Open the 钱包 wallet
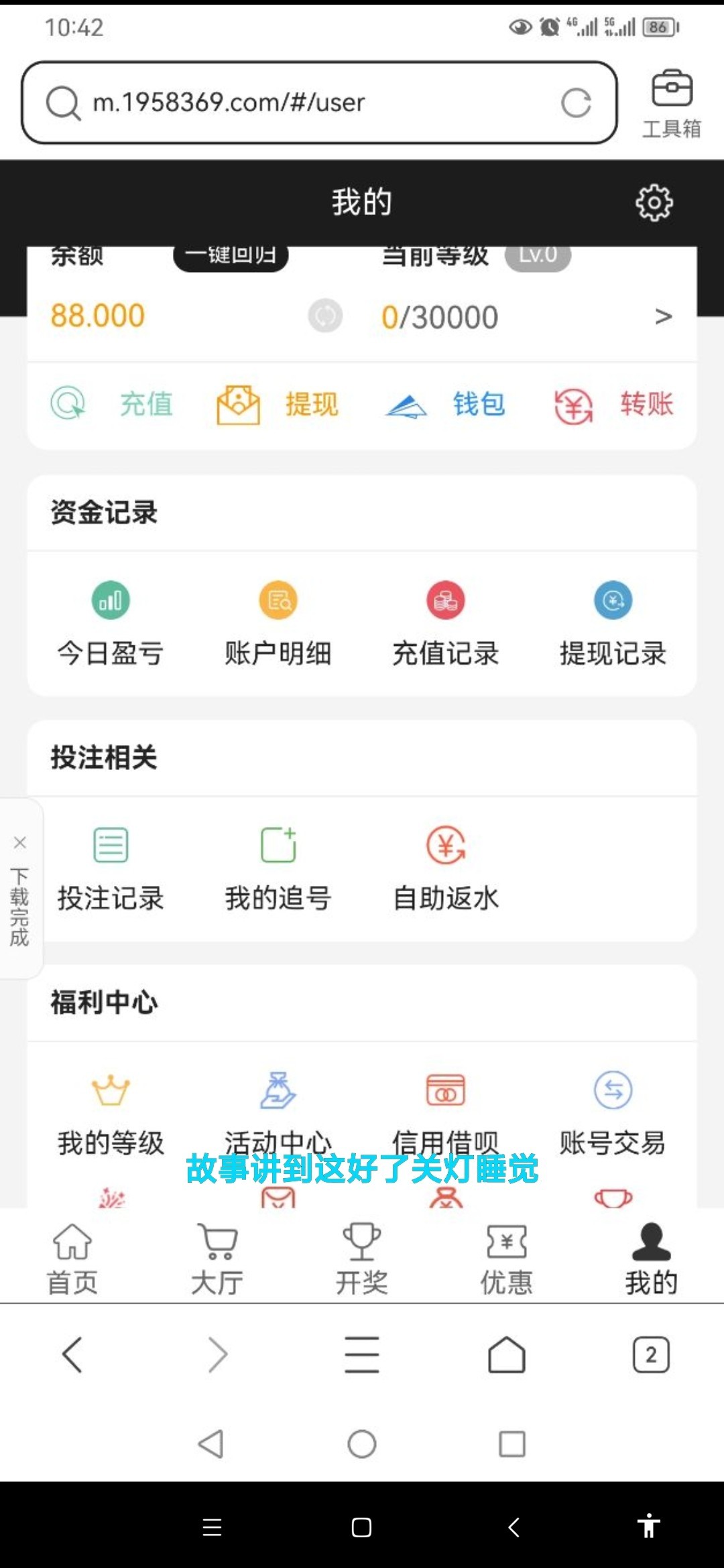This screenshot has width=724, height=1568. click(446, 405)
